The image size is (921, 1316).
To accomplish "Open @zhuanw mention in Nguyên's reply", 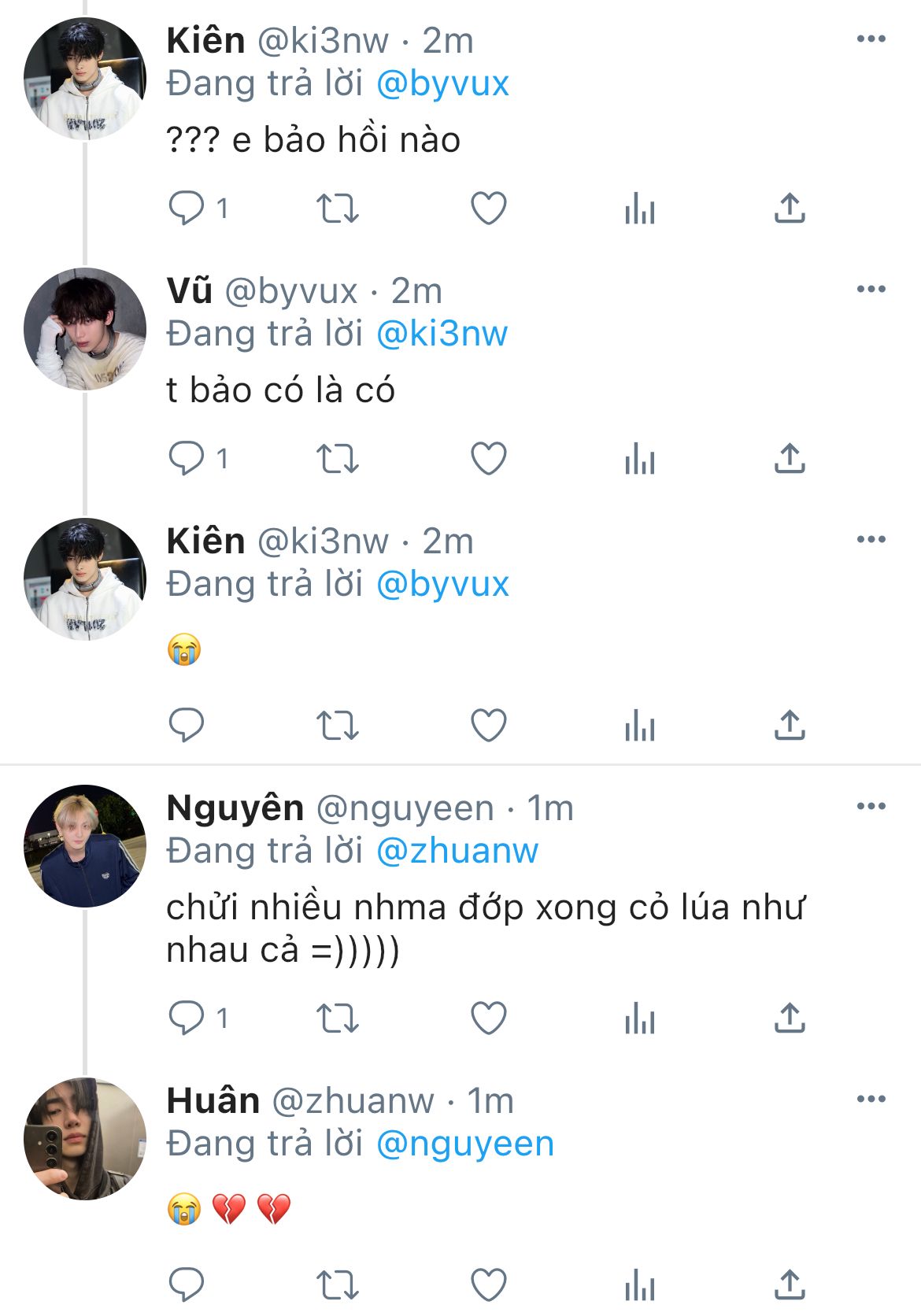I will pos(457,851).
